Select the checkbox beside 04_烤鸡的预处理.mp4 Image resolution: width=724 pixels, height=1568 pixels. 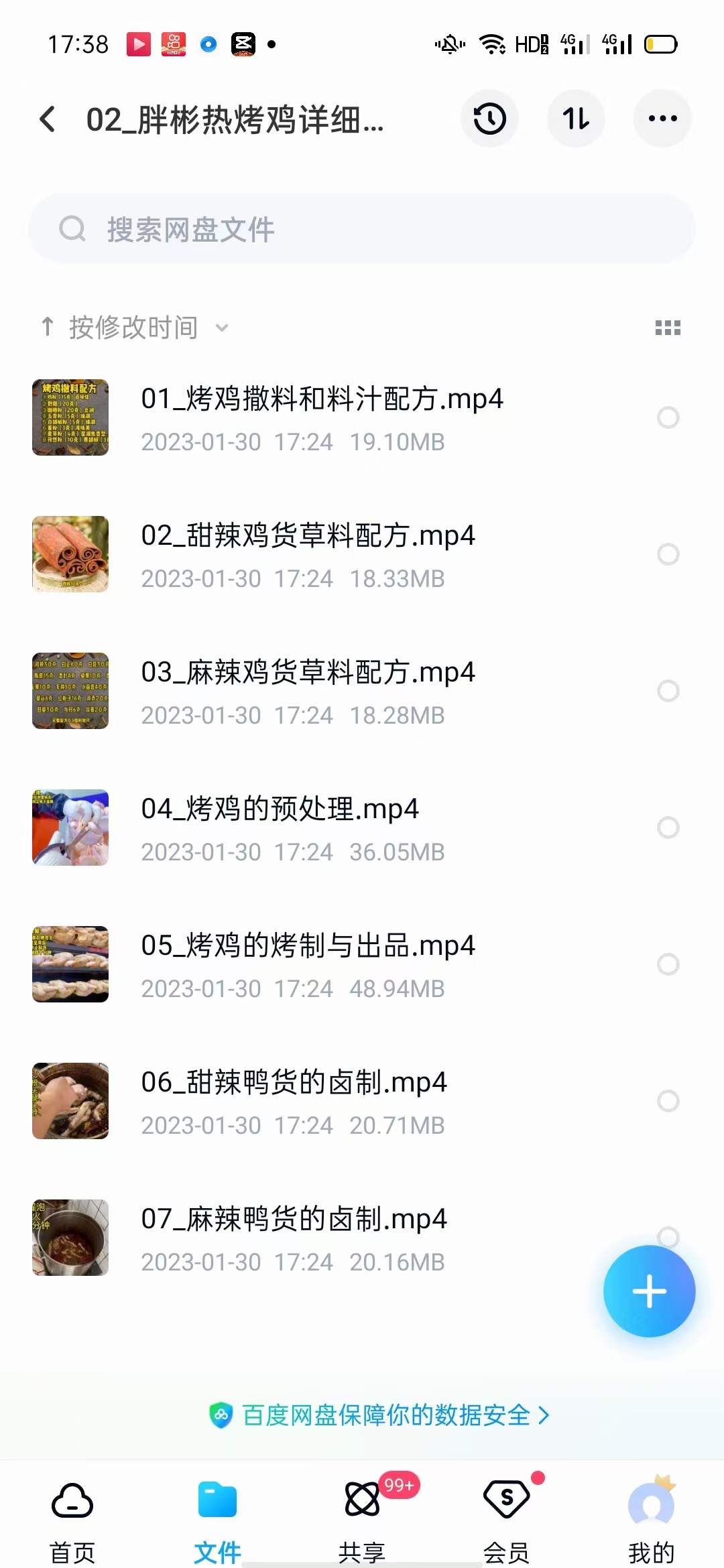(x=668, y=828)
